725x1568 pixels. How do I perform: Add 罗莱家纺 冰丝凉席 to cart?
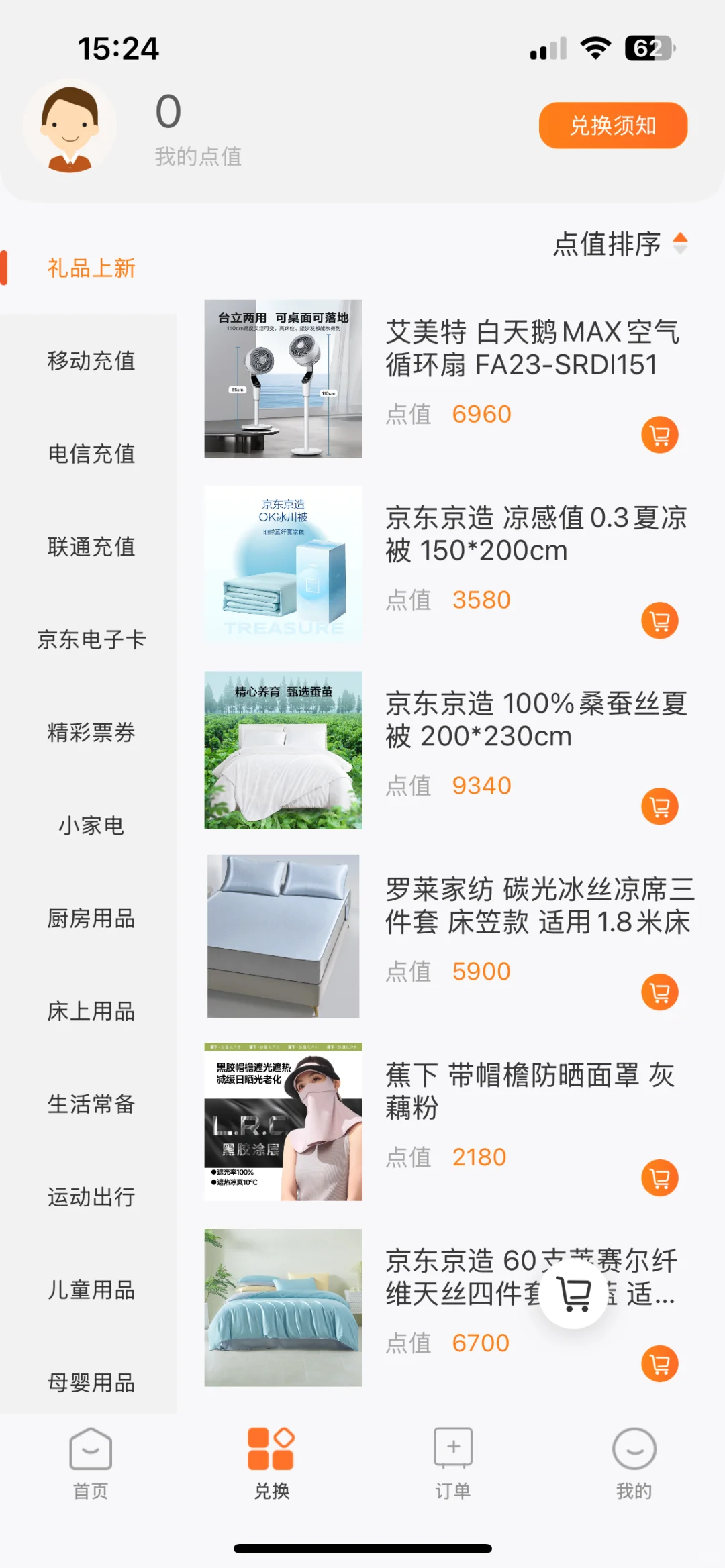tap(660, 992)
